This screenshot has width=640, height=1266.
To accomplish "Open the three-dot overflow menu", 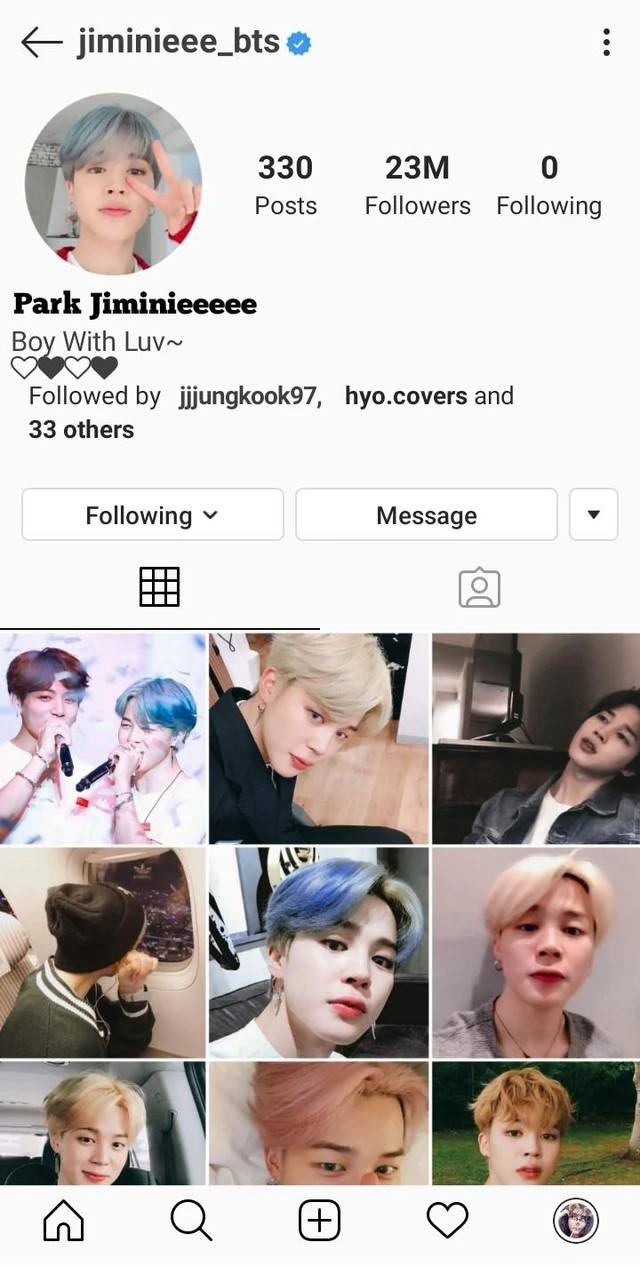I will pyautogui.click(x=606, y=43).
